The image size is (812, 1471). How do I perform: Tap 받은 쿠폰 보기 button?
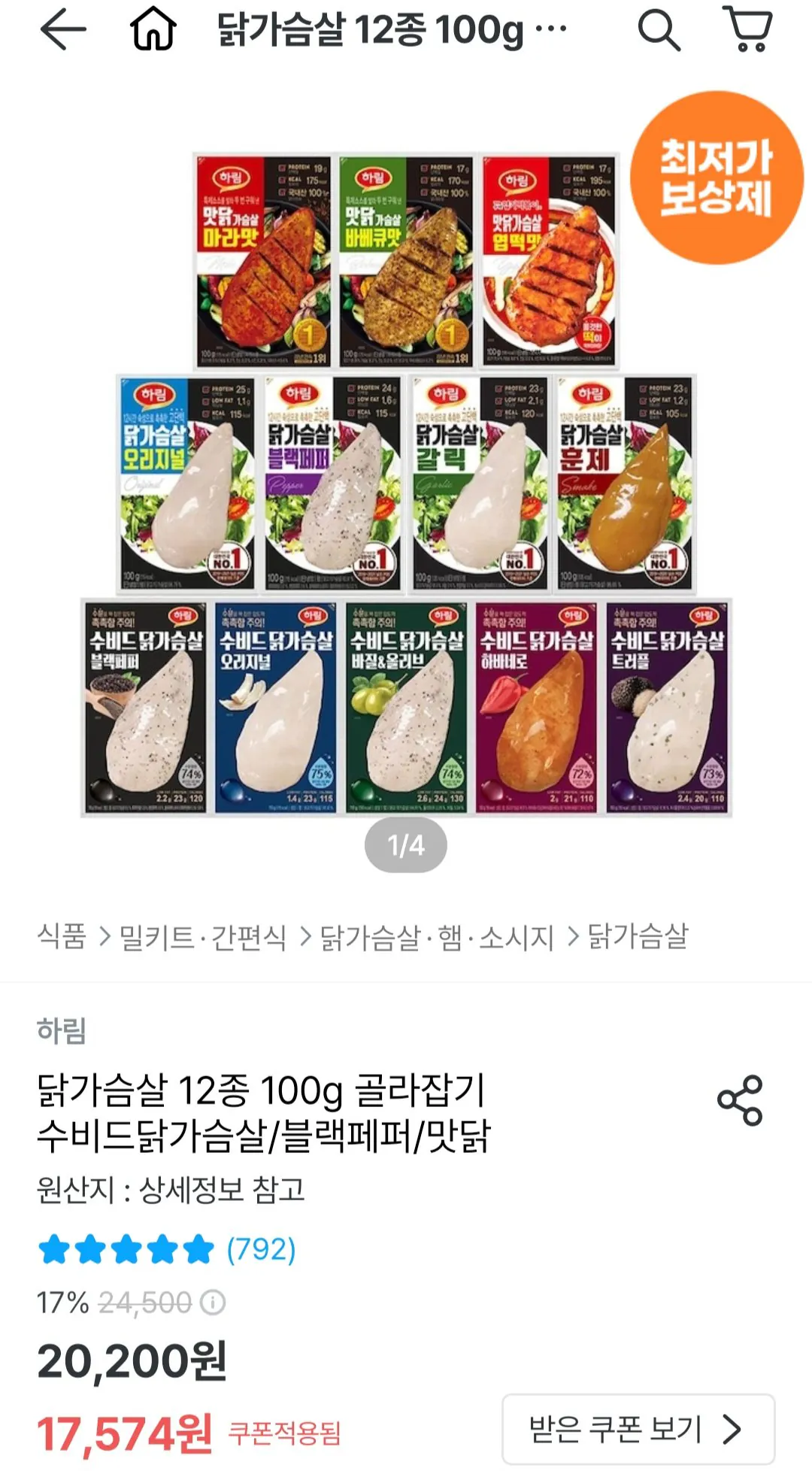[638, 1429]
